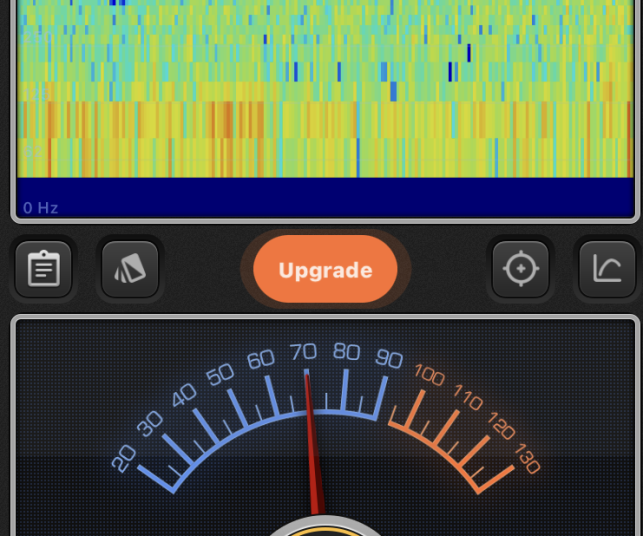Open the crosshair calibration icon
This screenshot has height=536, width=643.
click(520, 270)
